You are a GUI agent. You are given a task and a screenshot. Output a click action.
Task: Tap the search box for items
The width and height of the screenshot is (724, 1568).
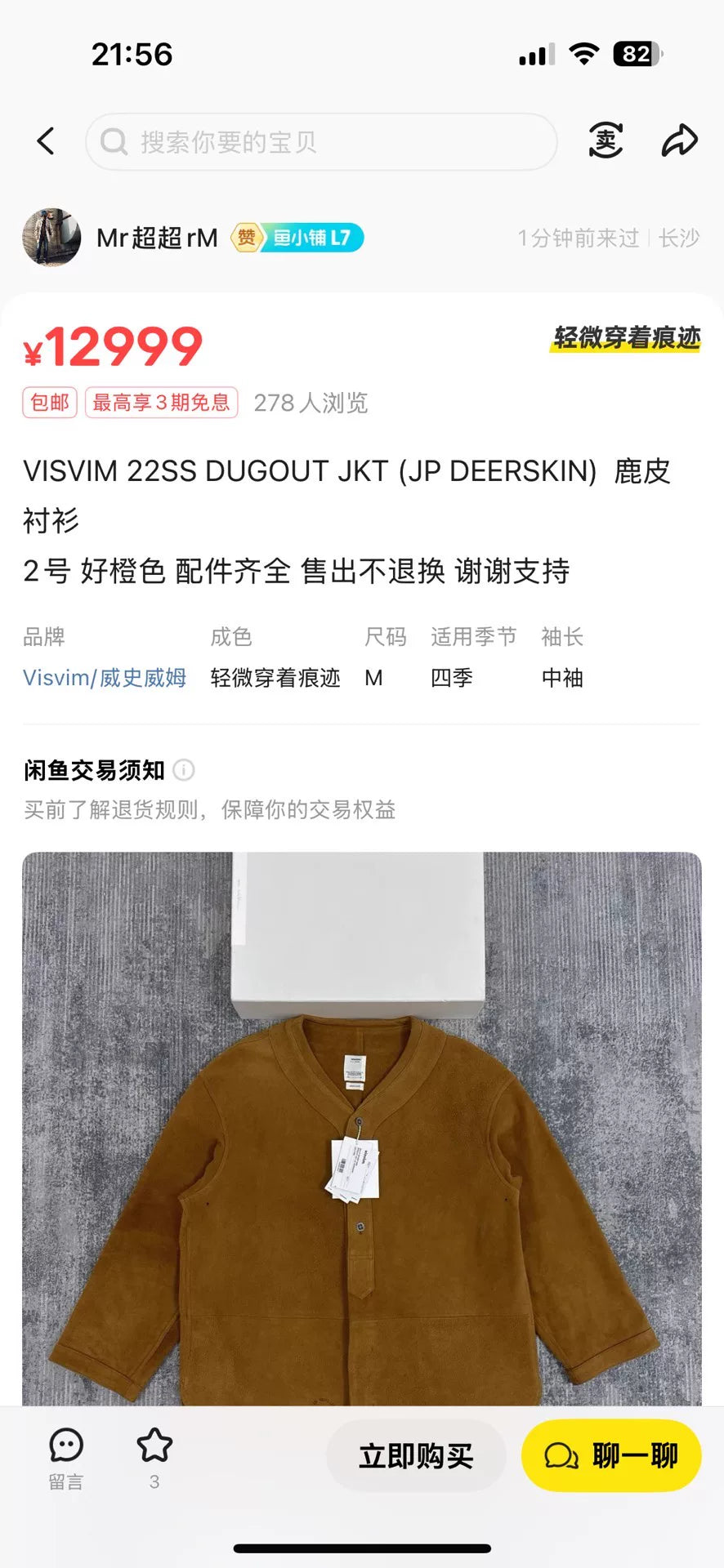321,142
